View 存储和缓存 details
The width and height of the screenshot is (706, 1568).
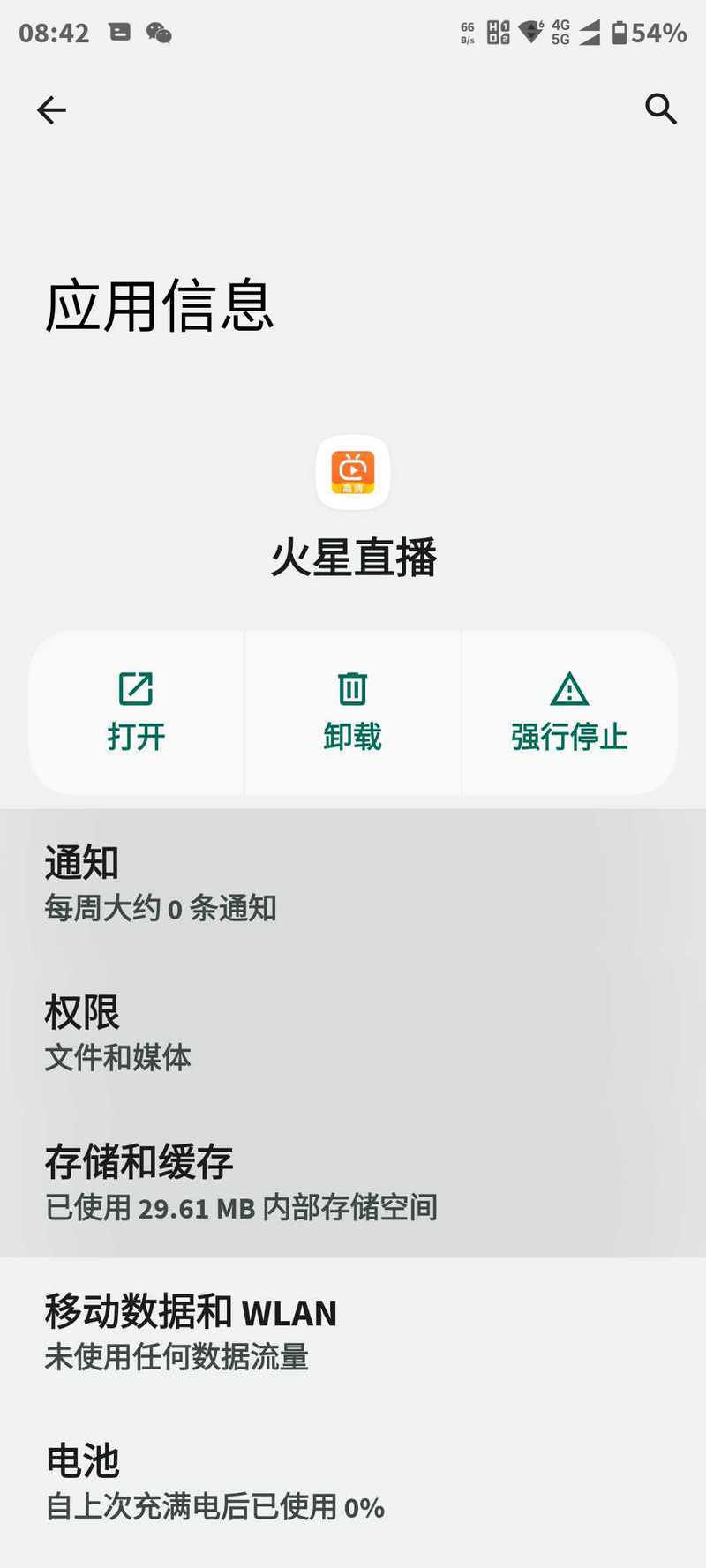[x=353, y=1182]
